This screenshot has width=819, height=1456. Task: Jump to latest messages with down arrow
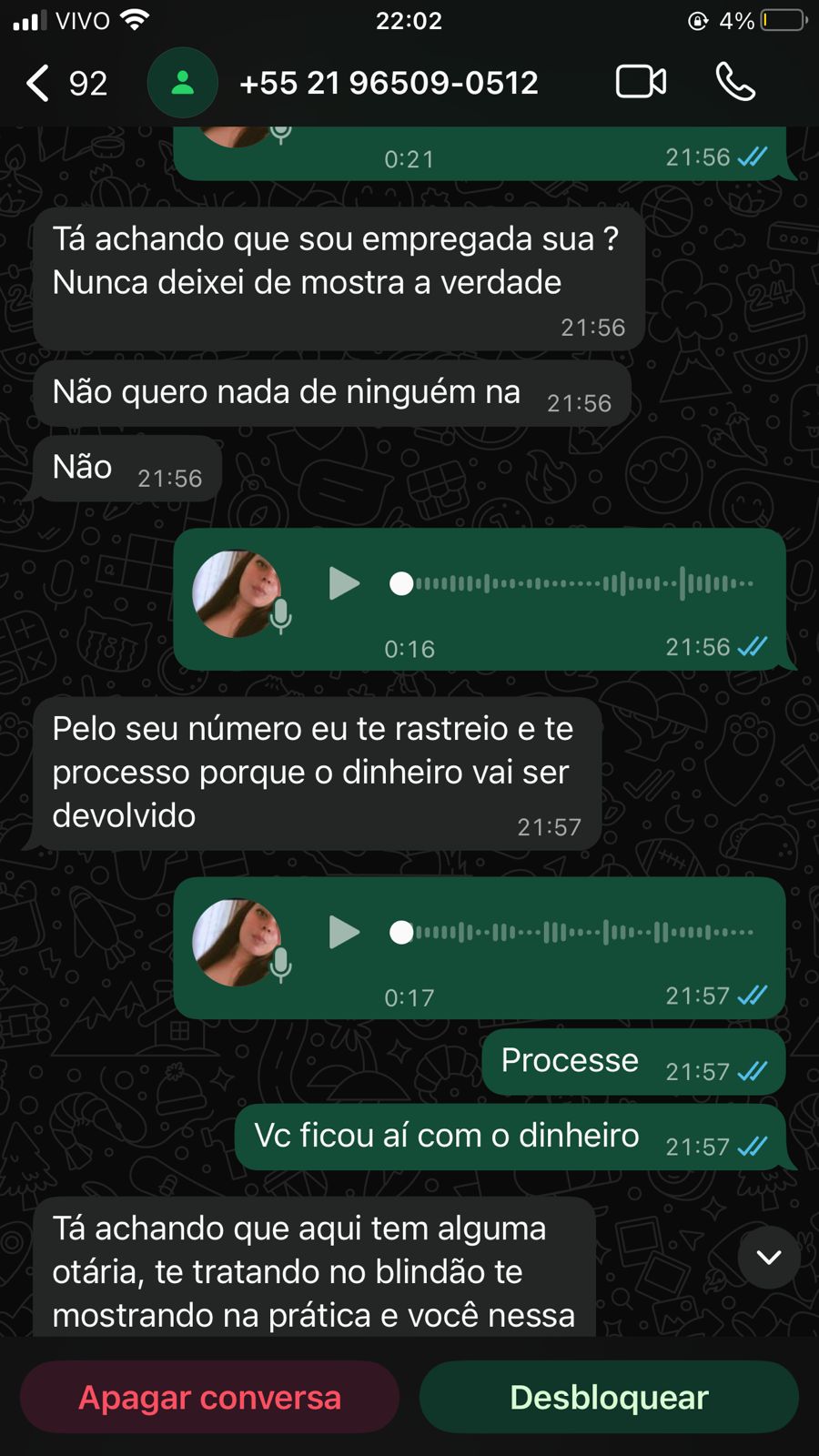tap(769, 1257)
